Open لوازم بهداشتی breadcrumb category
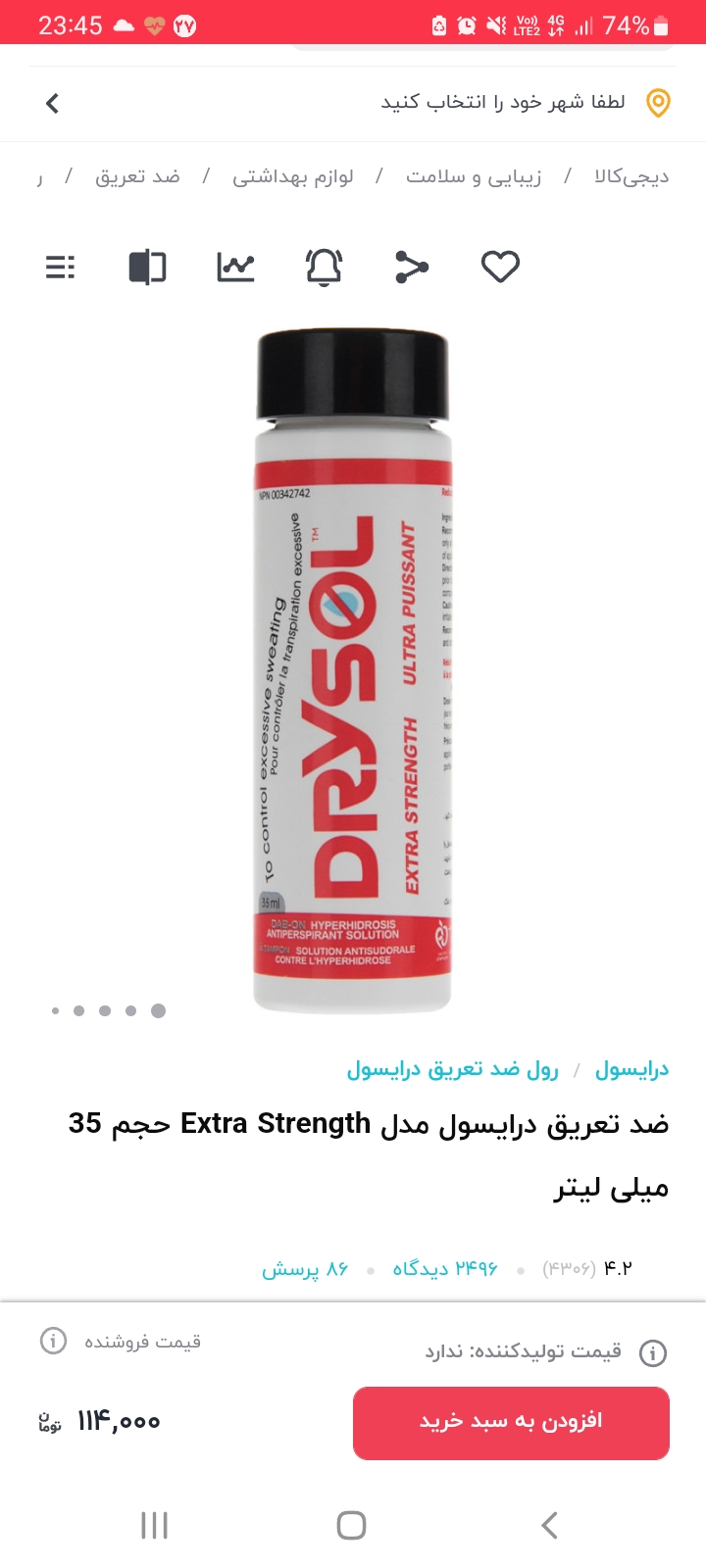706x1568 pixels. [292, 176]
